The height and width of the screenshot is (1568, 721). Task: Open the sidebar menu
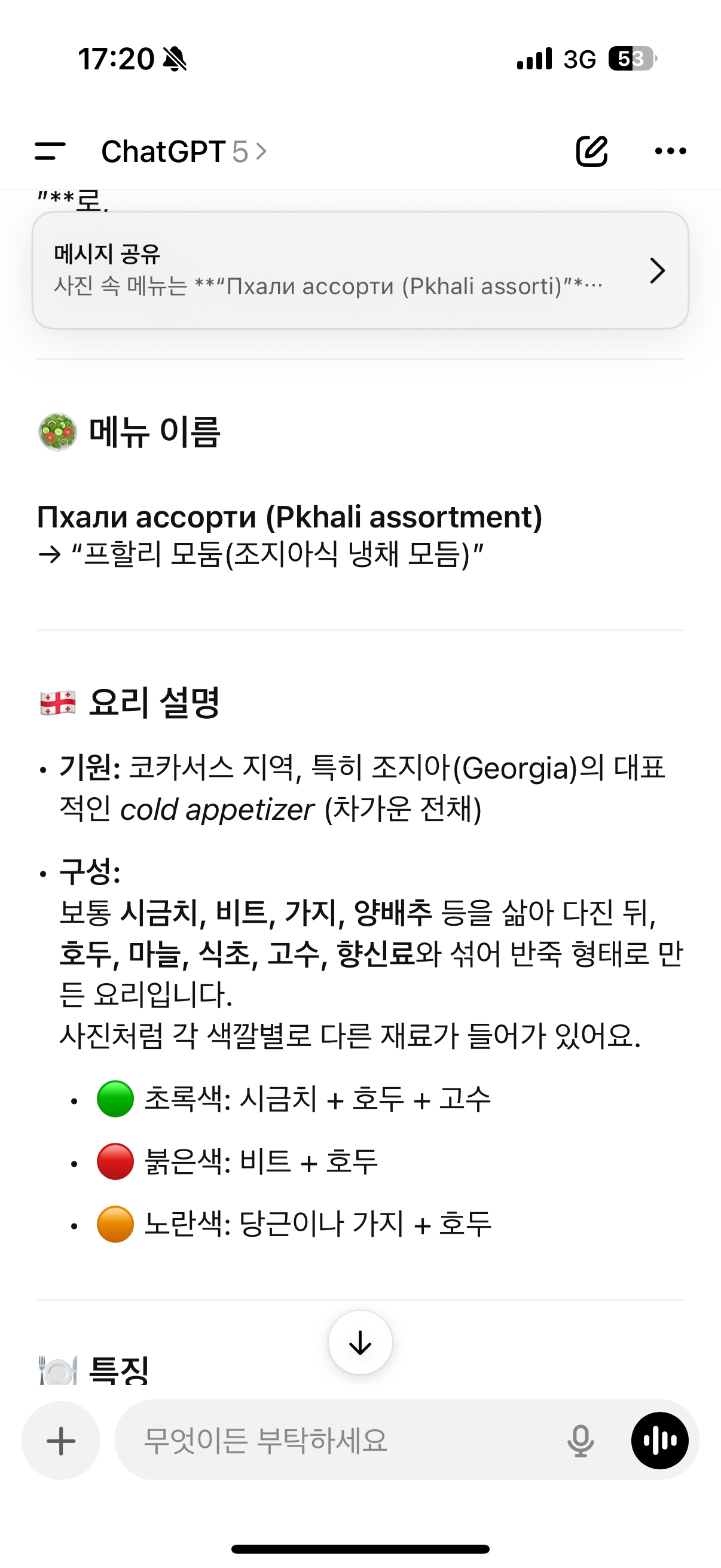click(50, 151)
